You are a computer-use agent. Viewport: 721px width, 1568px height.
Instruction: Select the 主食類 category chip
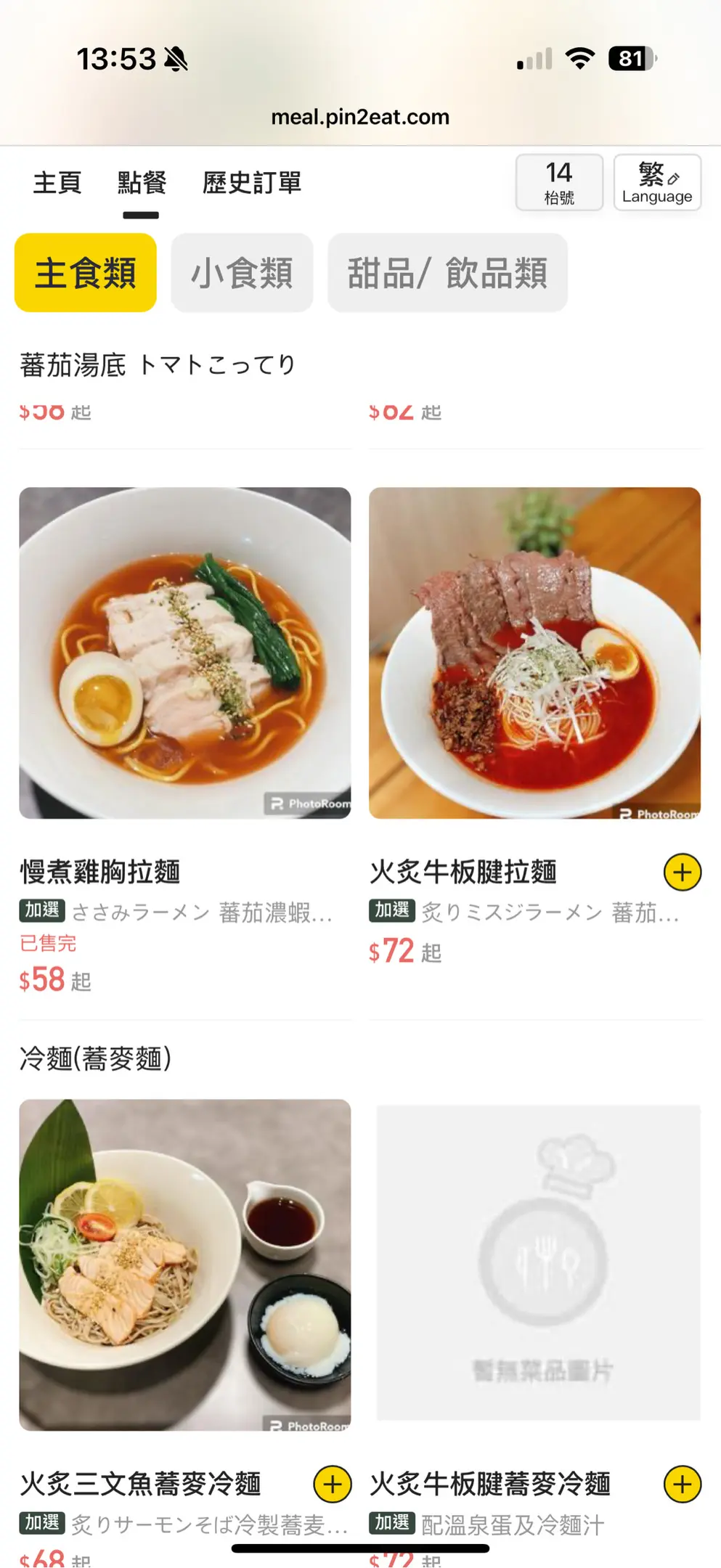86,273
